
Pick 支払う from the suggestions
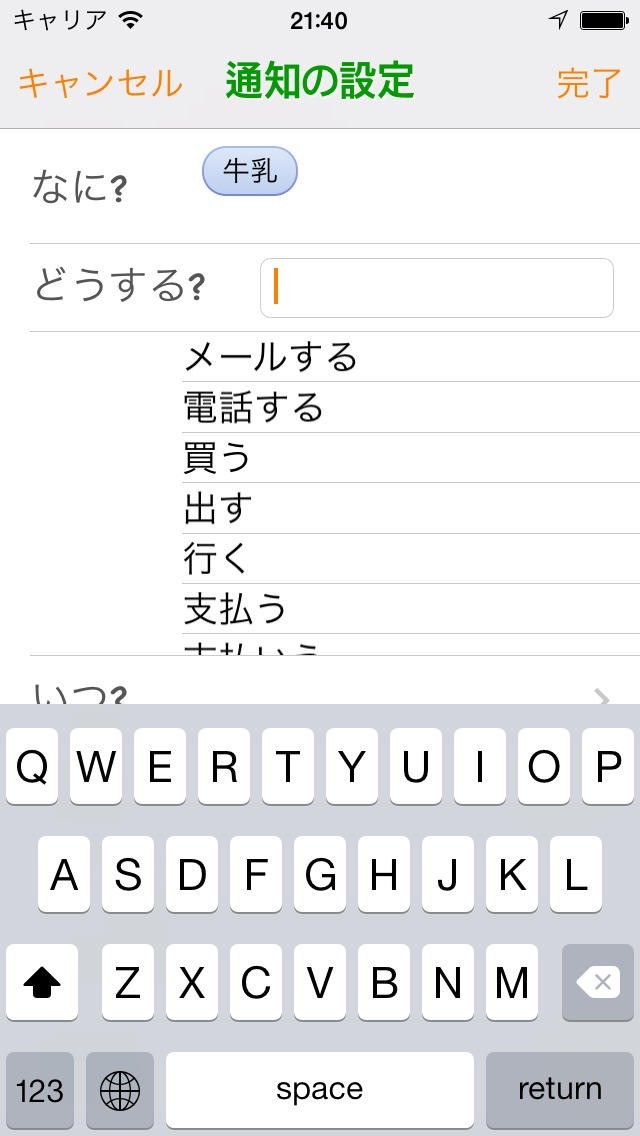click(236, 609)
